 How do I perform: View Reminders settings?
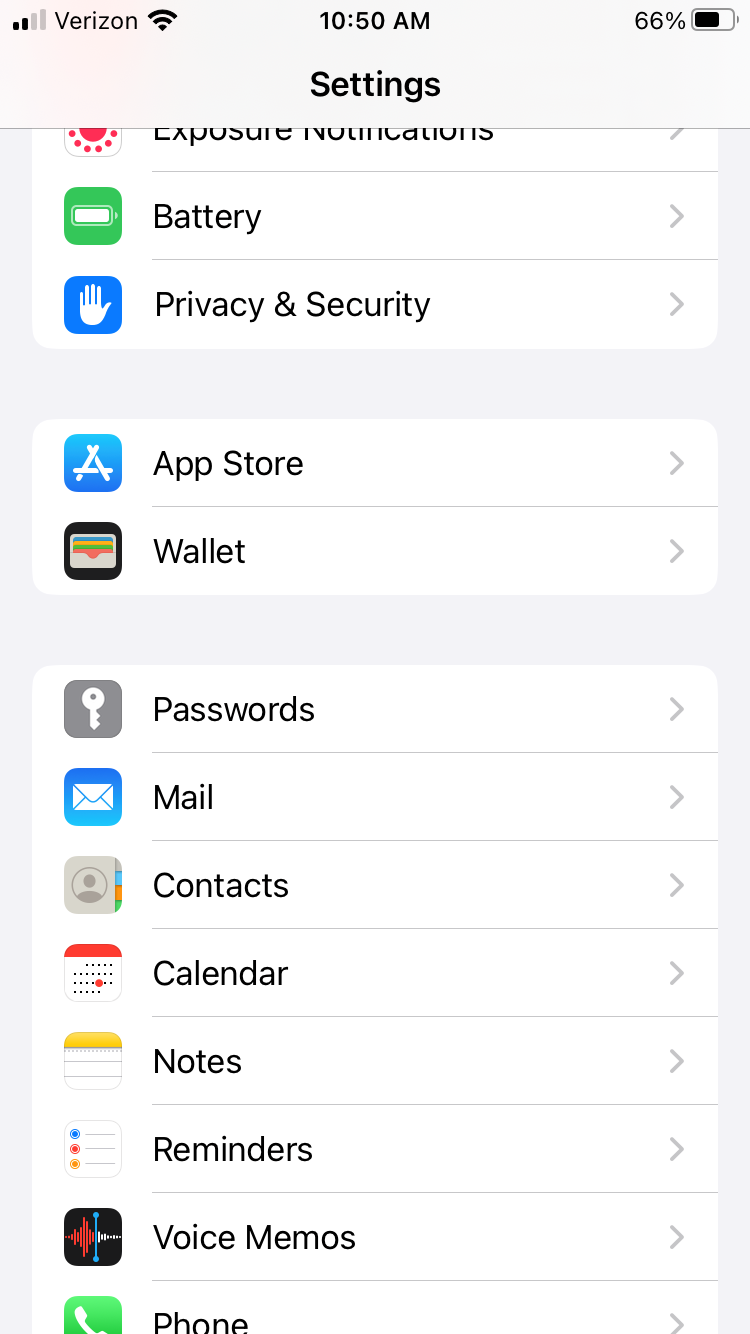point(374,1149)
